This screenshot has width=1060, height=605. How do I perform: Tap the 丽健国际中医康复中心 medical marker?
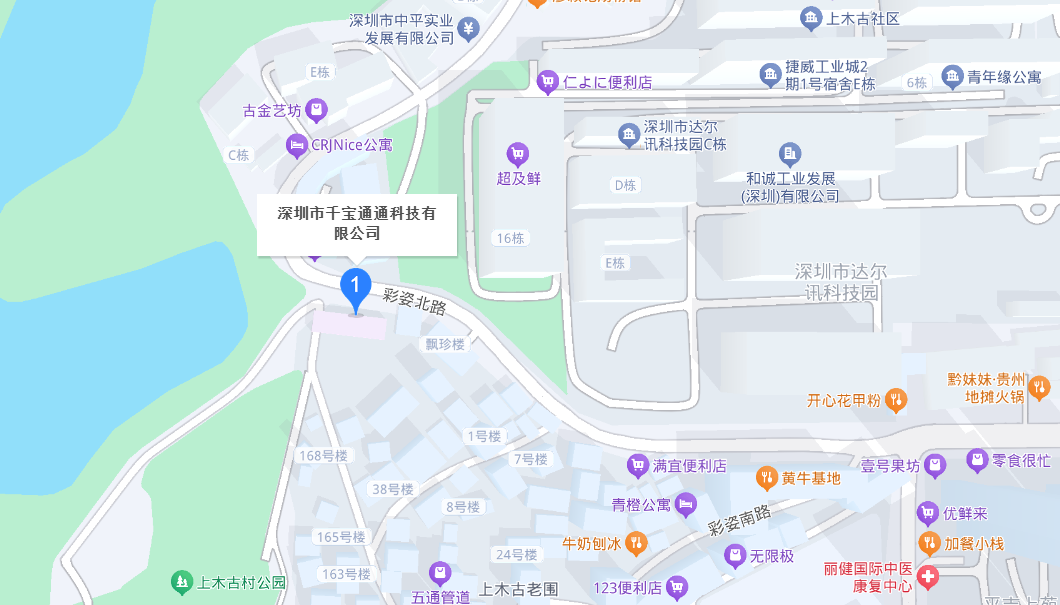927,578
